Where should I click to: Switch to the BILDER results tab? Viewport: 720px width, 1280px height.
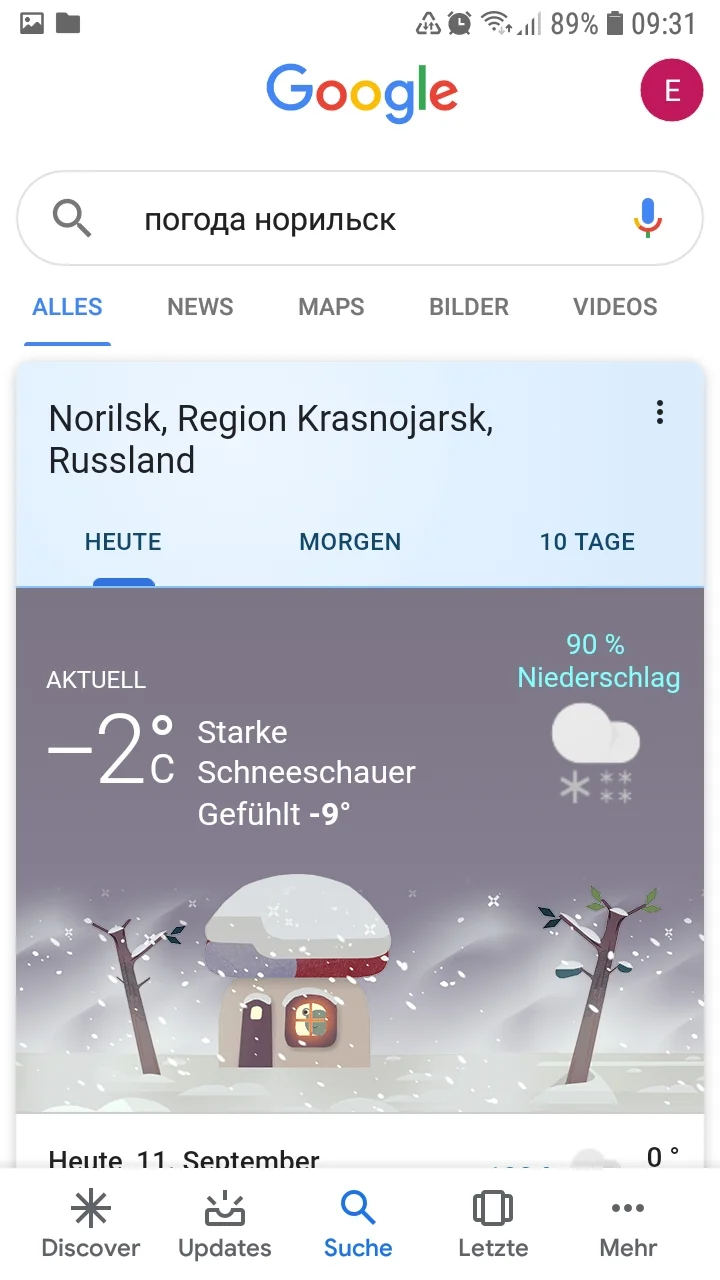468,307
